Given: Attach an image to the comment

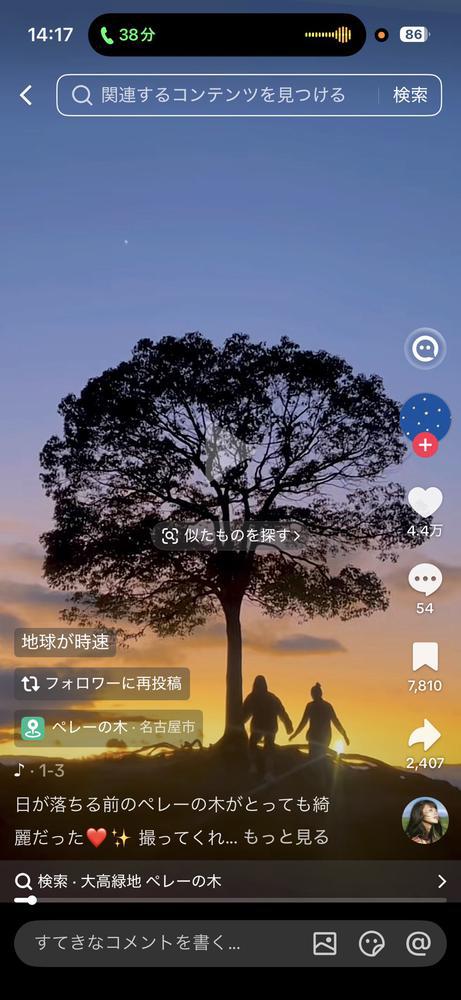Looking at the screenshot, I should pyautogui.click(x=325, y=943).
